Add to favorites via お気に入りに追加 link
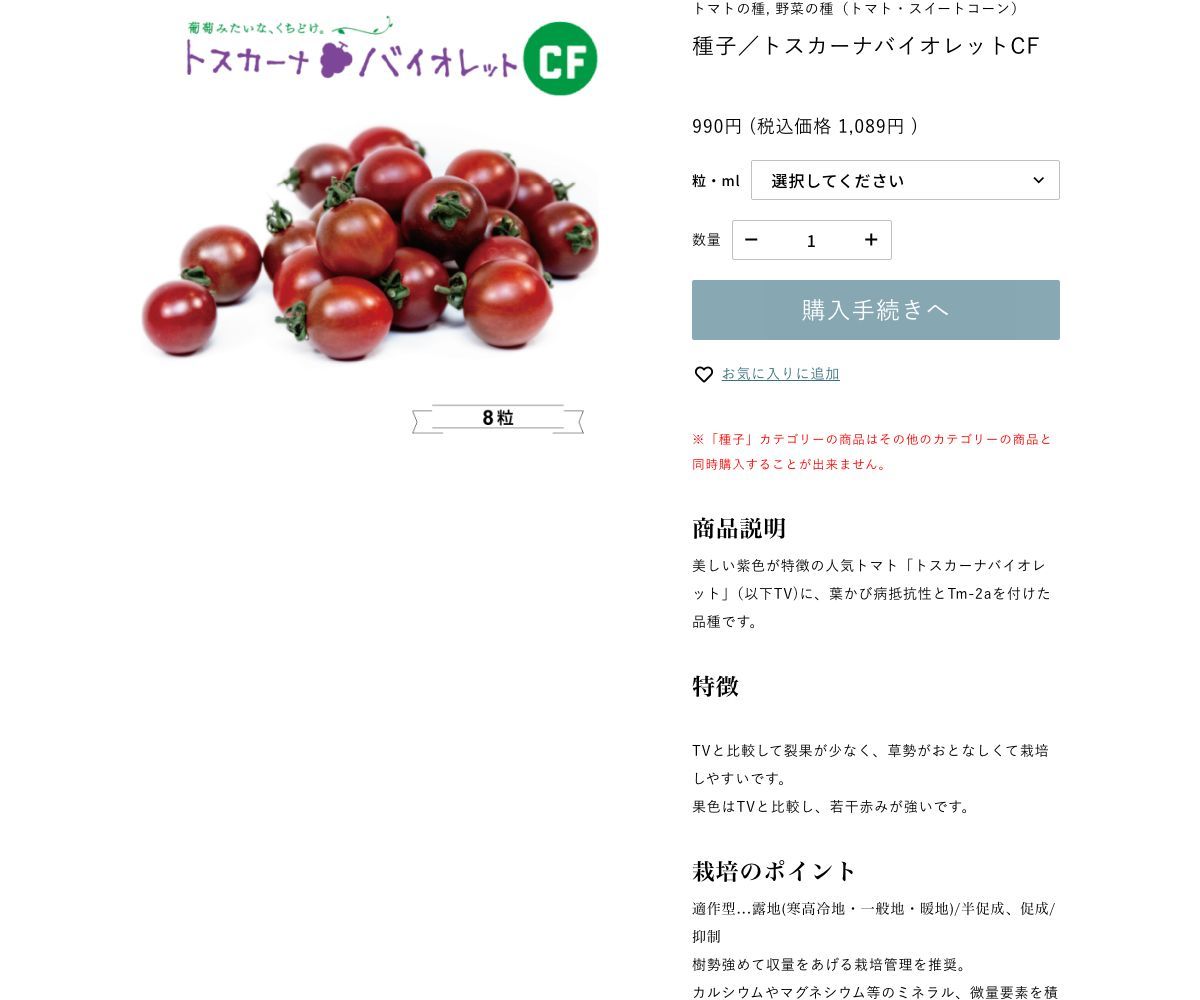This screenshot has width=1200, height=1000. [780, 374]
